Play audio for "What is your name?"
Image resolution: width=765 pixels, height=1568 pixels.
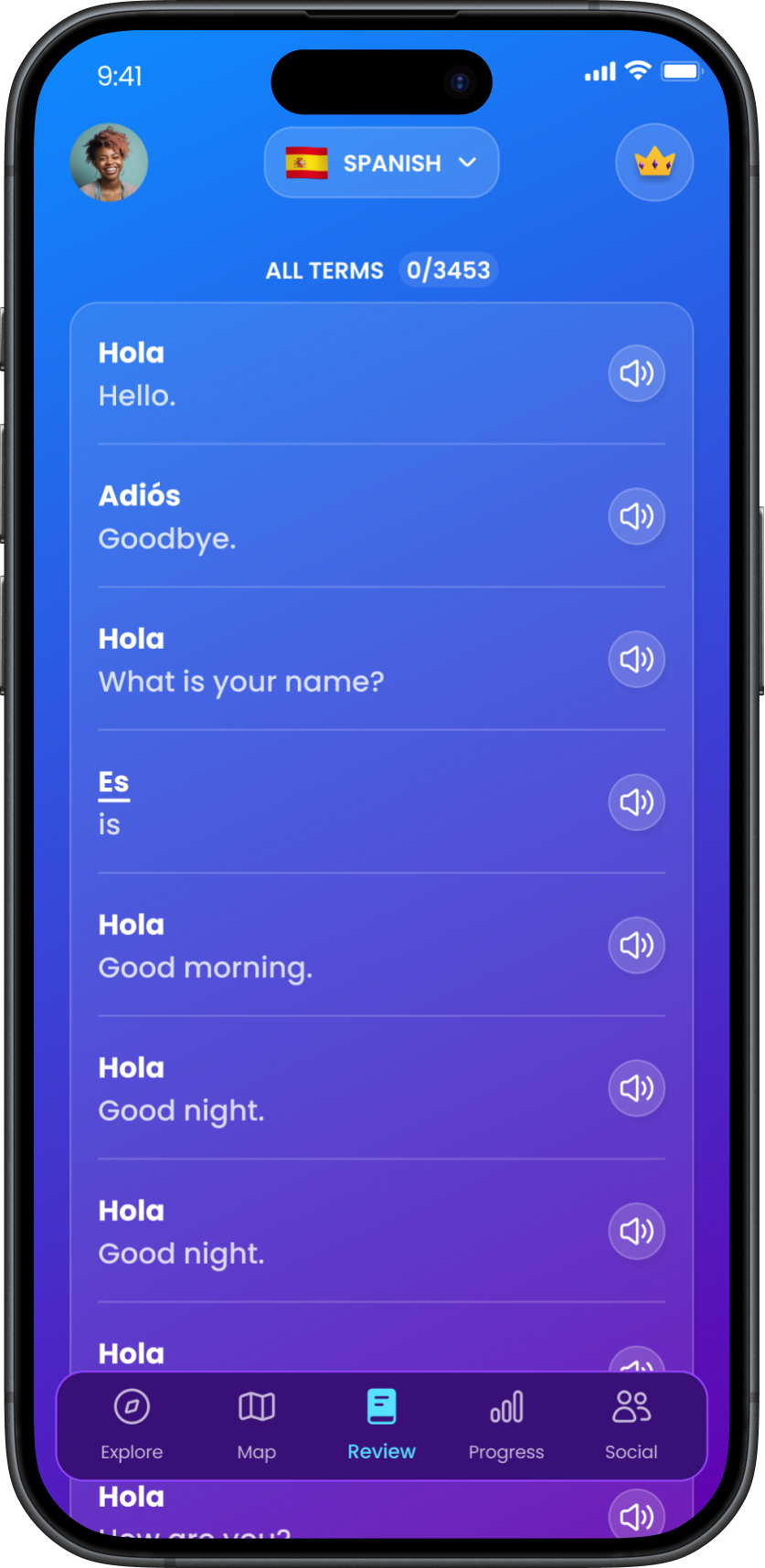(x=636, y=659)
